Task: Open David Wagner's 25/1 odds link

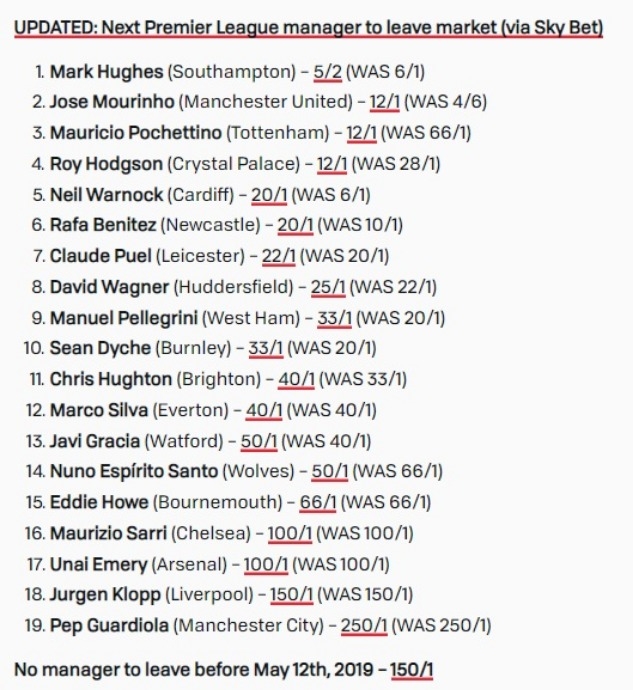Action: coord(327,287)
